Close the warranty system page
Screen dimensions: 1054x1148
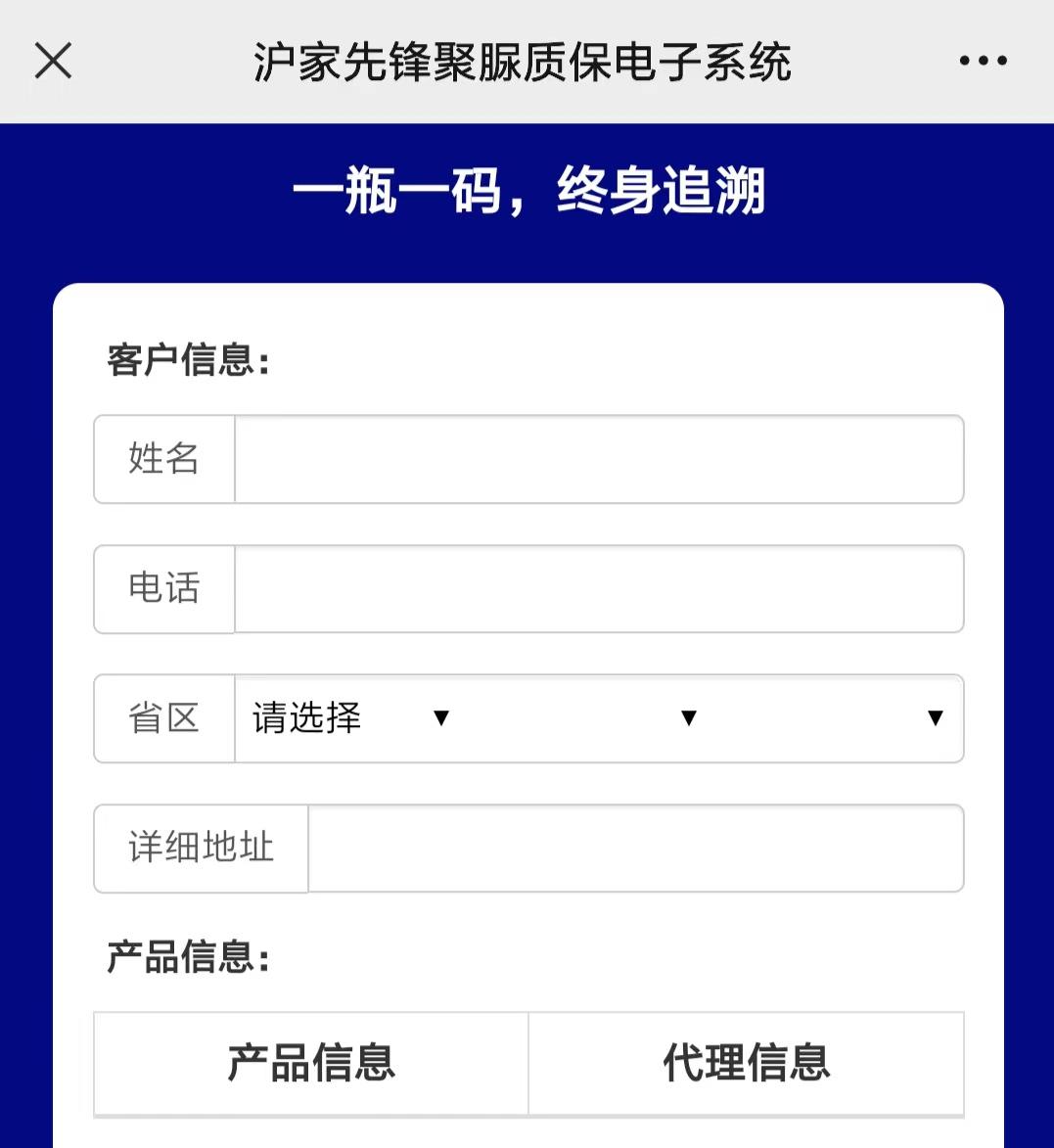tap(53, 61)
